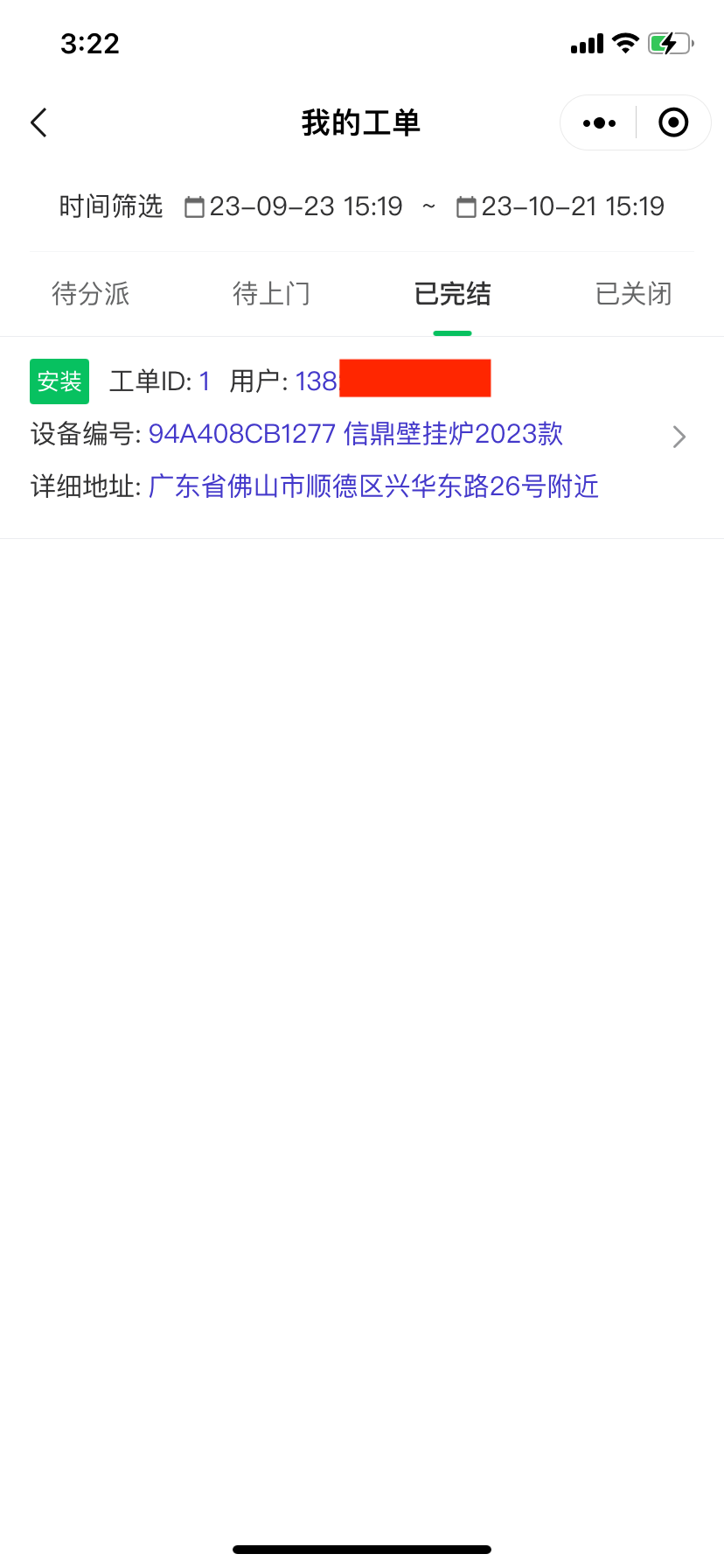The width and height of the screenshot is (724, 1568).
Task: Pick the end date 23-10-21 15:19
Action: coord(561,206)
